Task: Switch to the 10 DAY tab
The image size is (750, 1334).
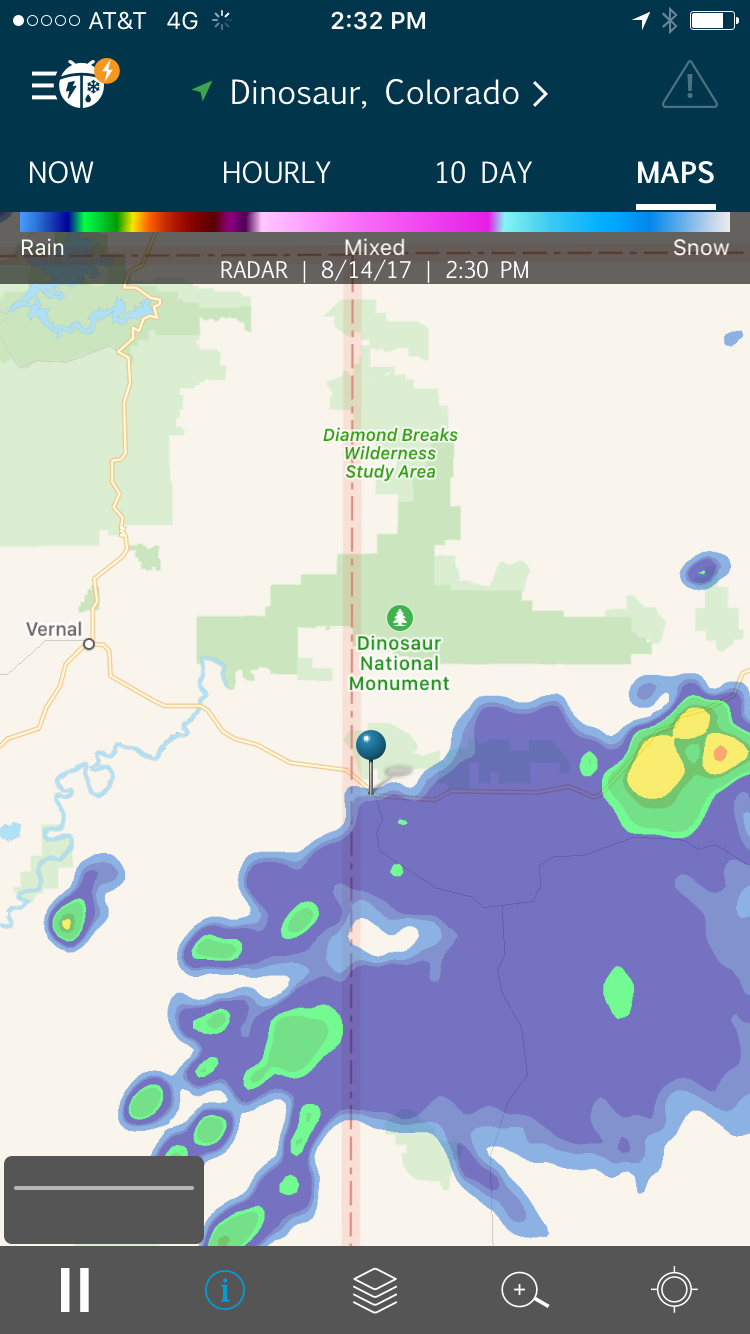Action: (483, 173)
